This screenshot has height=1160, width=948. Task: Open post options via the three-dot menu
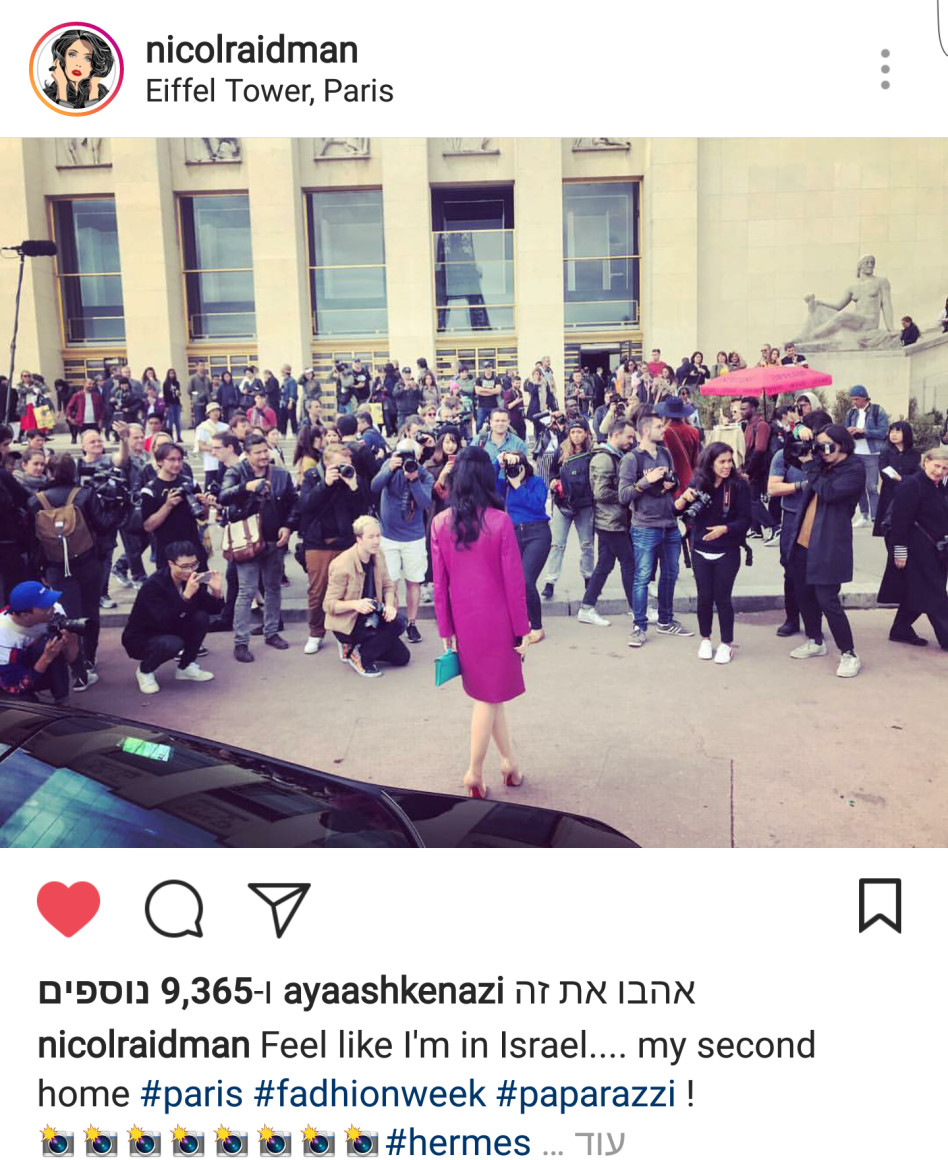tap(884, 68)
